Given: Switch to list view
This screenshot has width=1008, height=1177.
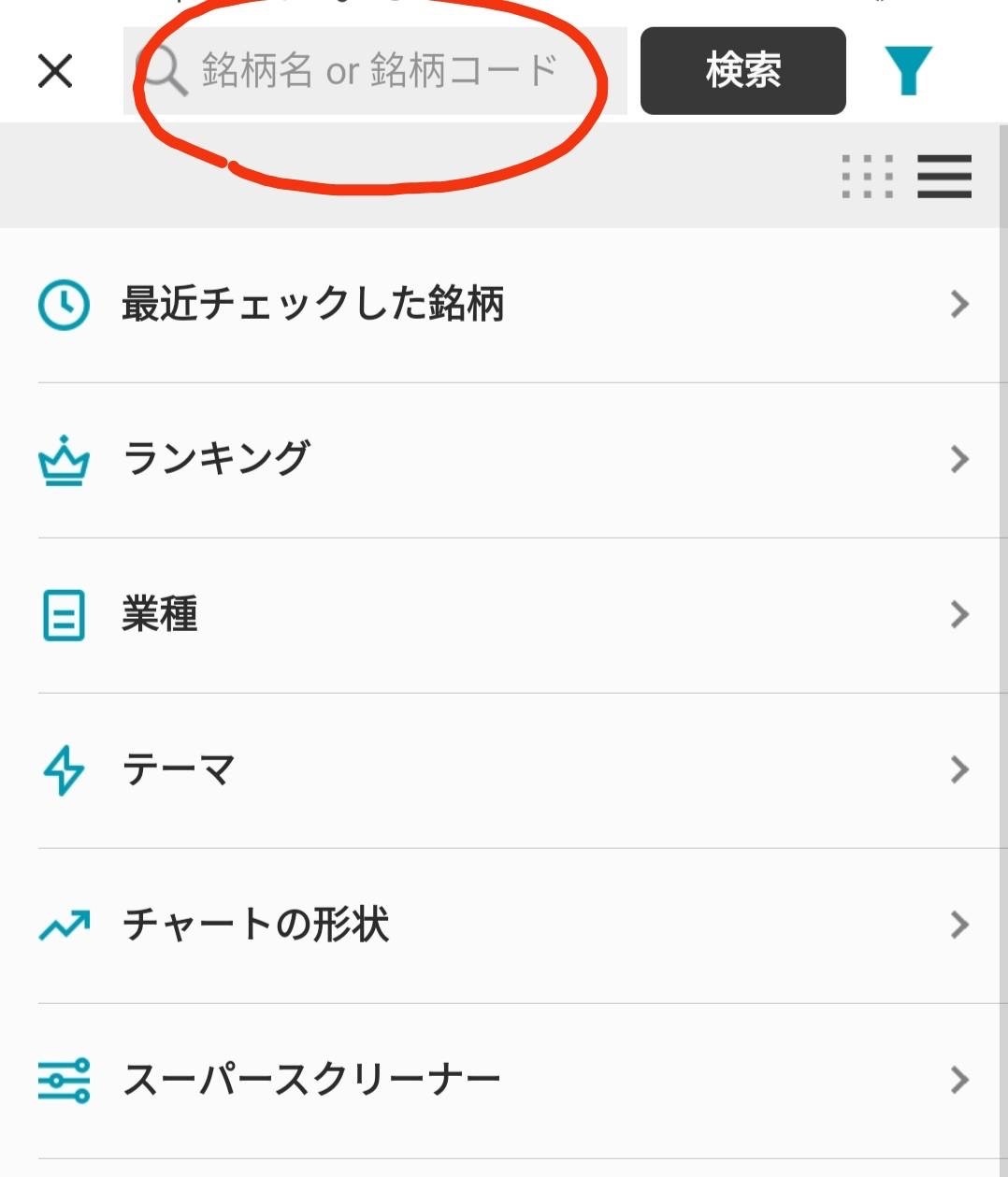Looking at the screenshot, I should pyautogui.click(x=943, y=176).
